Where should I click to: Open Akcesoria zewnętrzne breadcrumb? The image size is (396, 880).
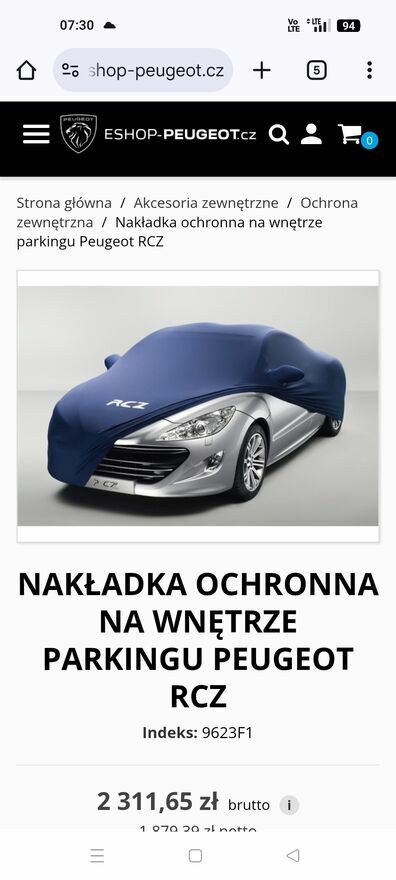coord(206,203)
